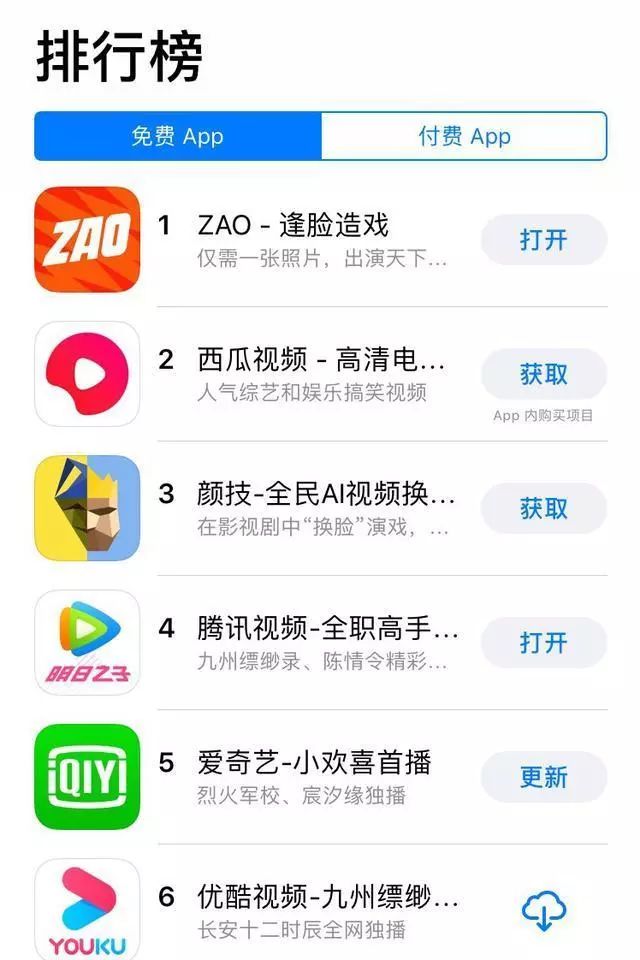Open 腾讯视频 with its 打开 button
Screen dimensions: 640x960
pyautogui.click(x=544, y=642)
